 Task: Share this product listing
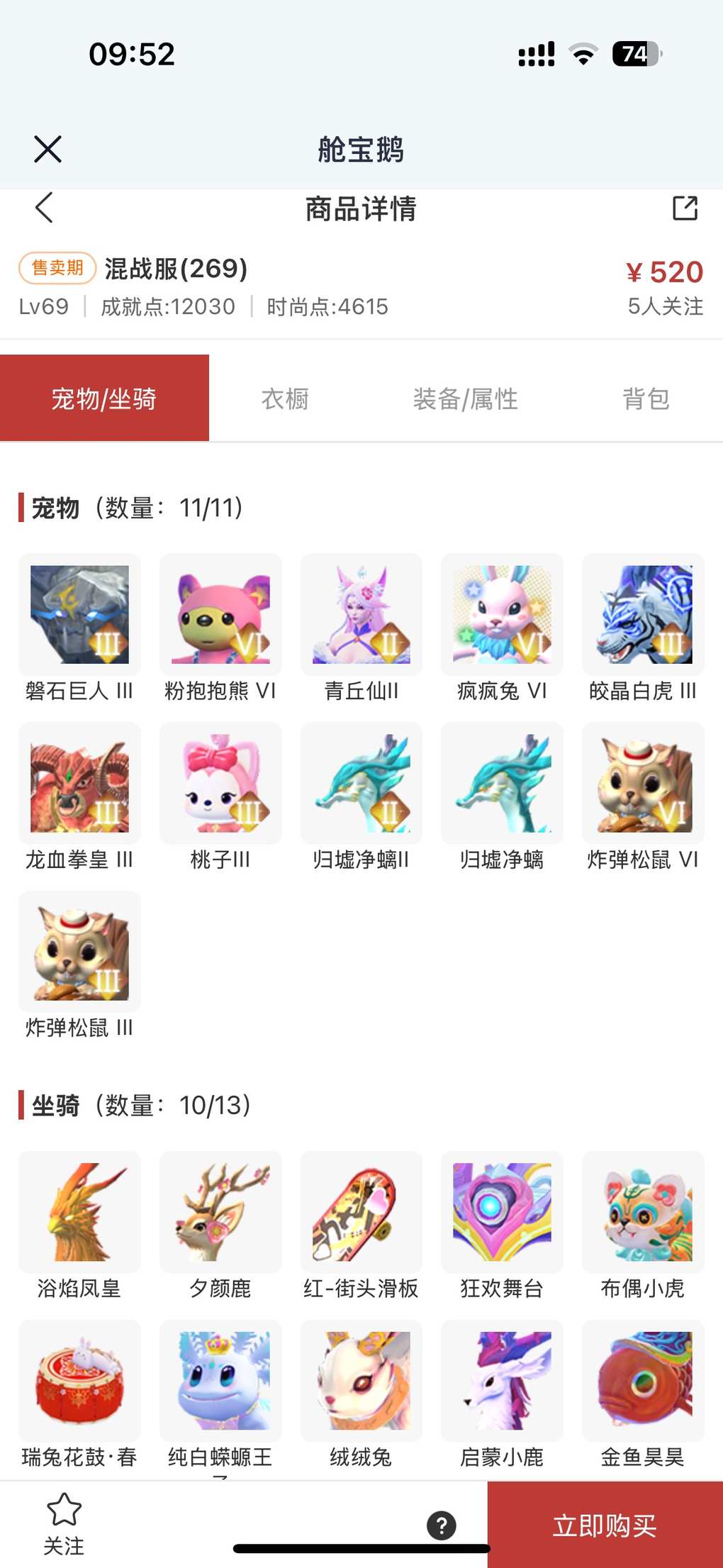click(685, 208)
